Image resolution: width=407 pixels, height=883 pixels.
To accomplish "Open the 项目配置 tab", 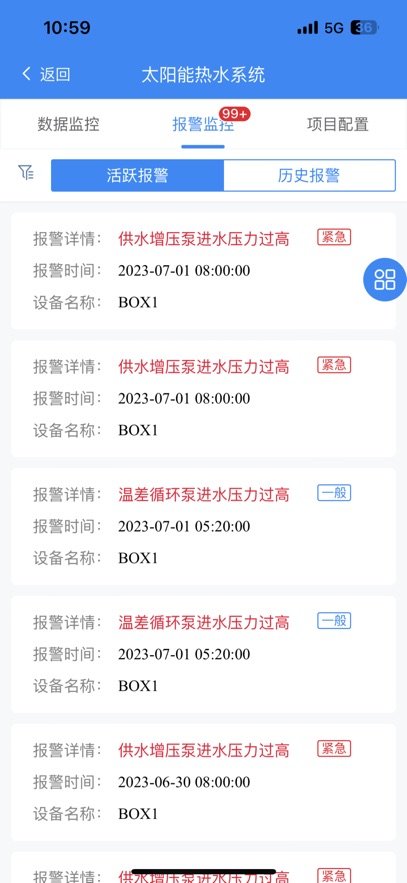I will 338,124.
